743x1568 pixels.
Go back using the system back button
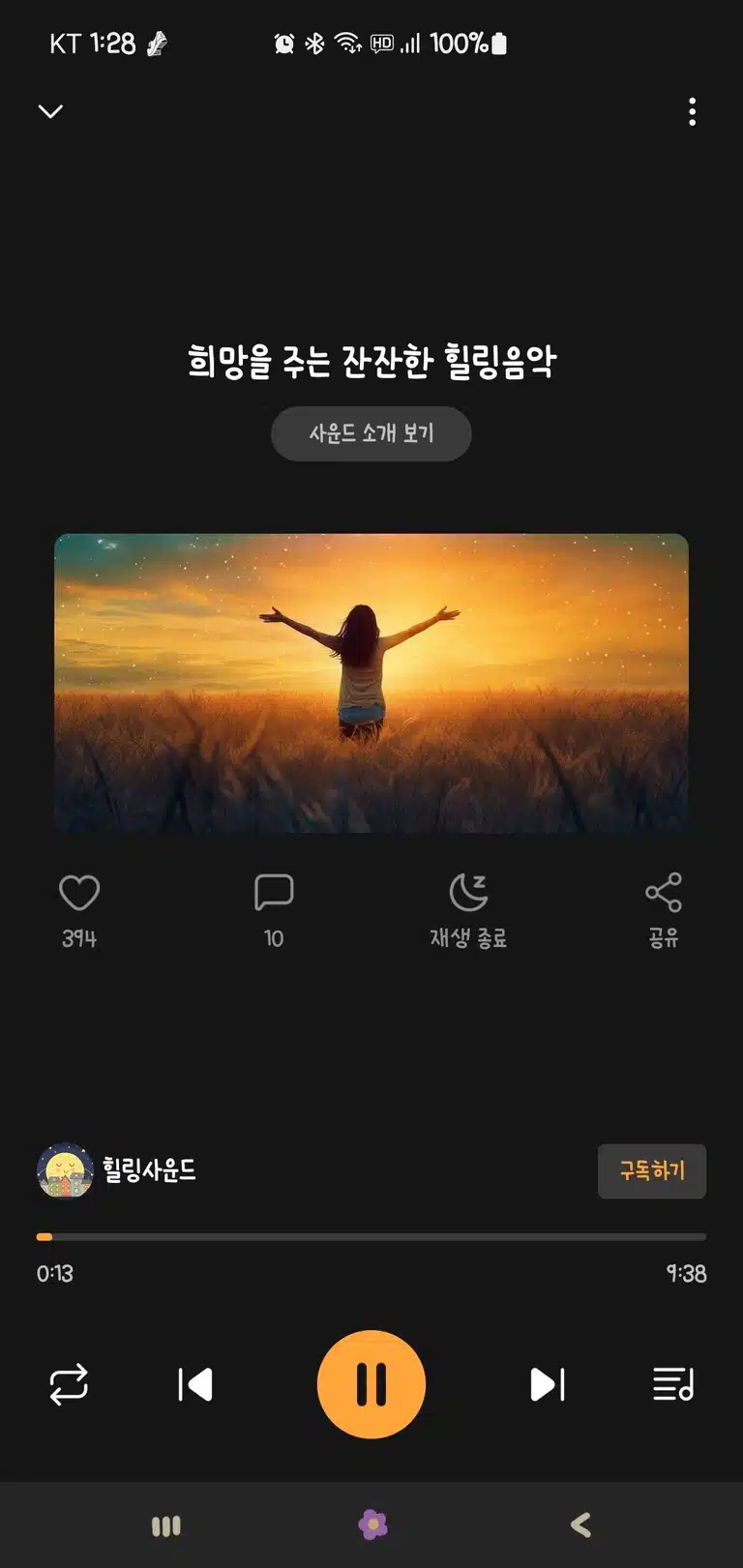click(580, 1525)
